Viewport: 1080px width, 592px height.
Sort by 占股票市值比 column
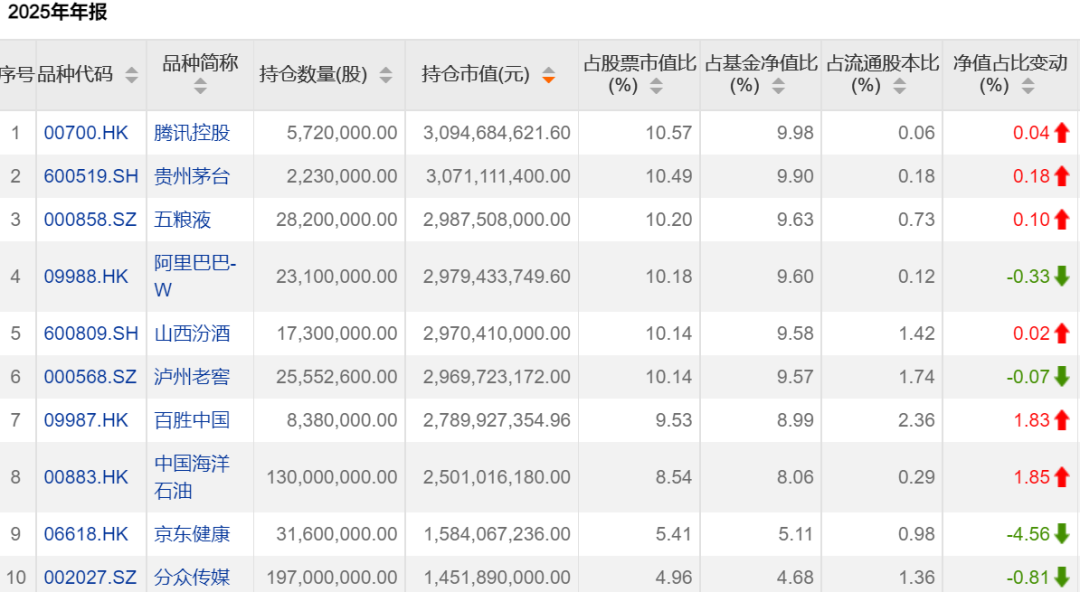[656, 86]
